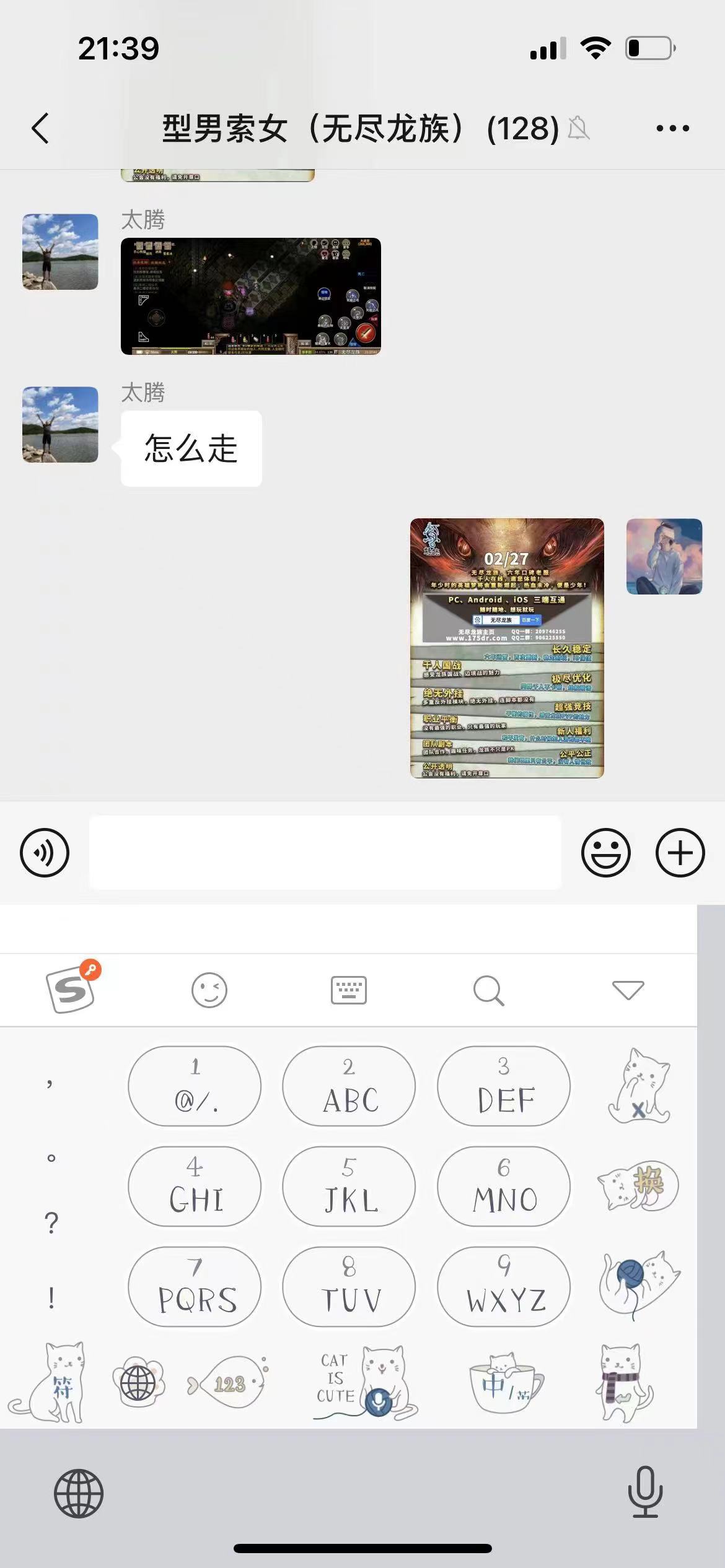Toggle Chinese/English input with 中 key
This screenshot has height=1568, width=725.
(x=505, y=1383)
